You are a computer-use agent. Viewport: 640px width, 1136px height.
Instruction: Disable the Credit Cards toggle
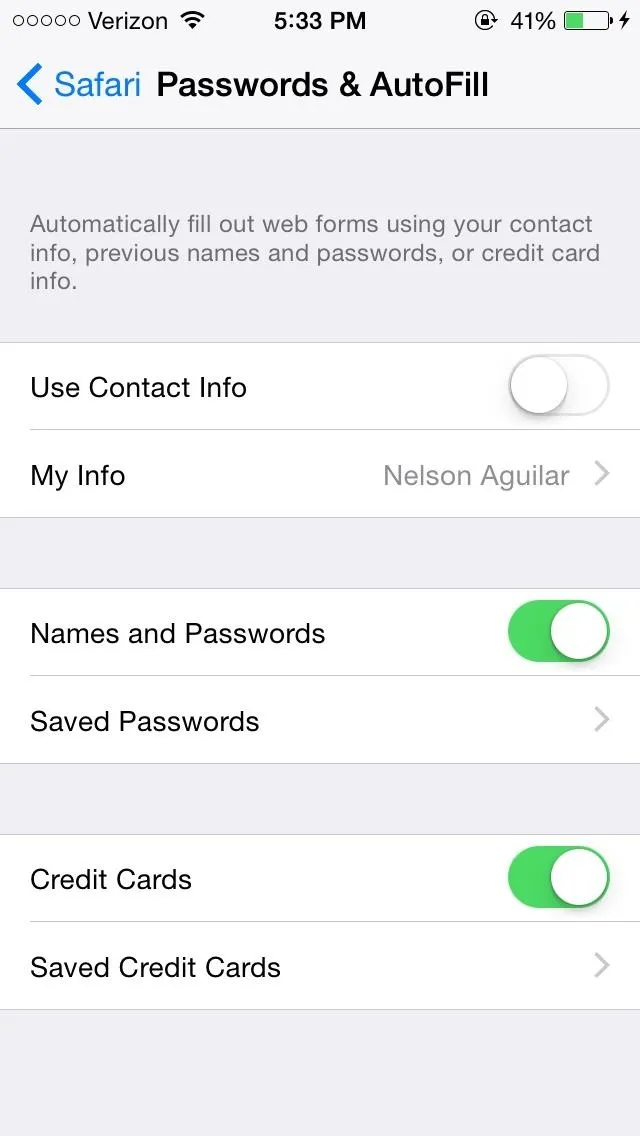tap(559, 877)
